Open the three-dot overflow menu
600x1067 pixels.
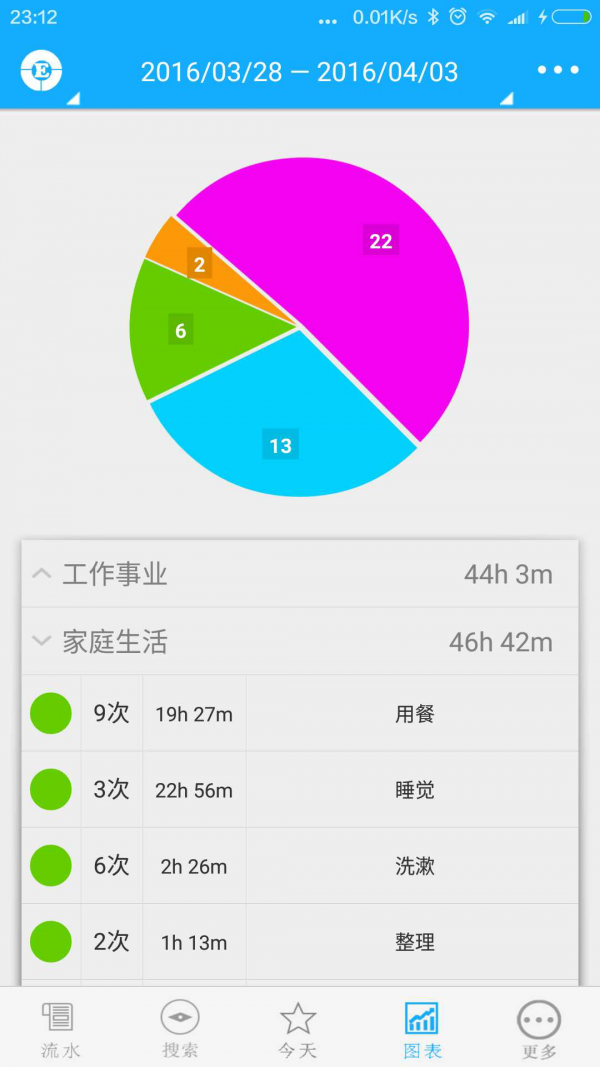tap(557, 70)
